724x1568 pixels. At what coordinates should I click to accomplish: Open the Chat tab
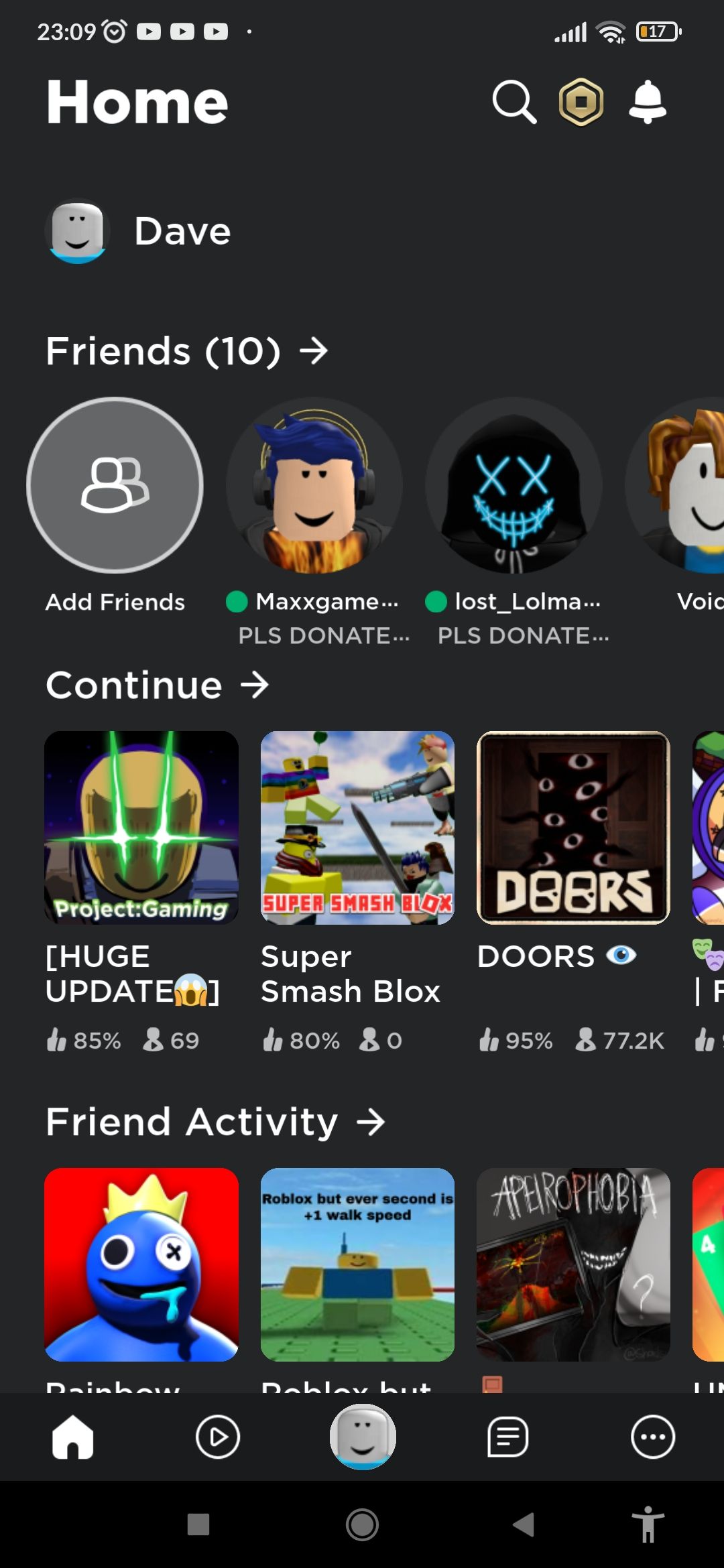pos(507,1437)
